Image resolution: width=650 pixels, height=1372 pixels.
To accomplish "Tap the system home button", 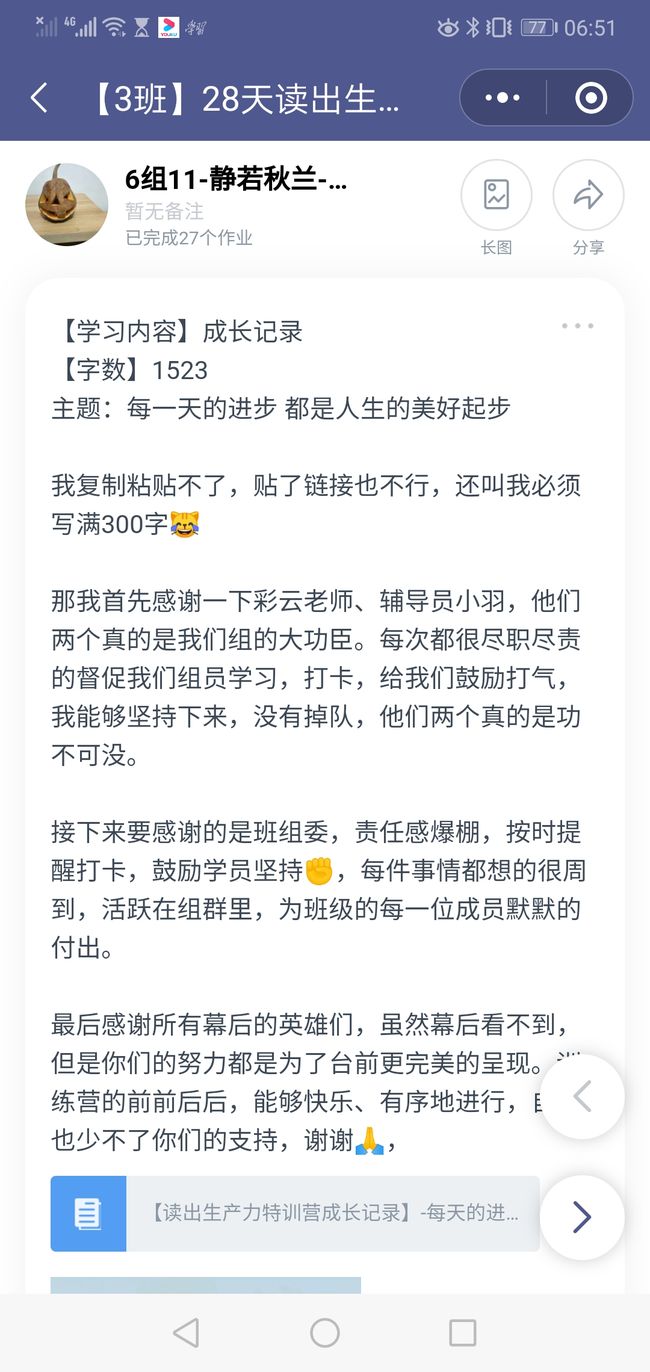I will [x=325, y=1332].
